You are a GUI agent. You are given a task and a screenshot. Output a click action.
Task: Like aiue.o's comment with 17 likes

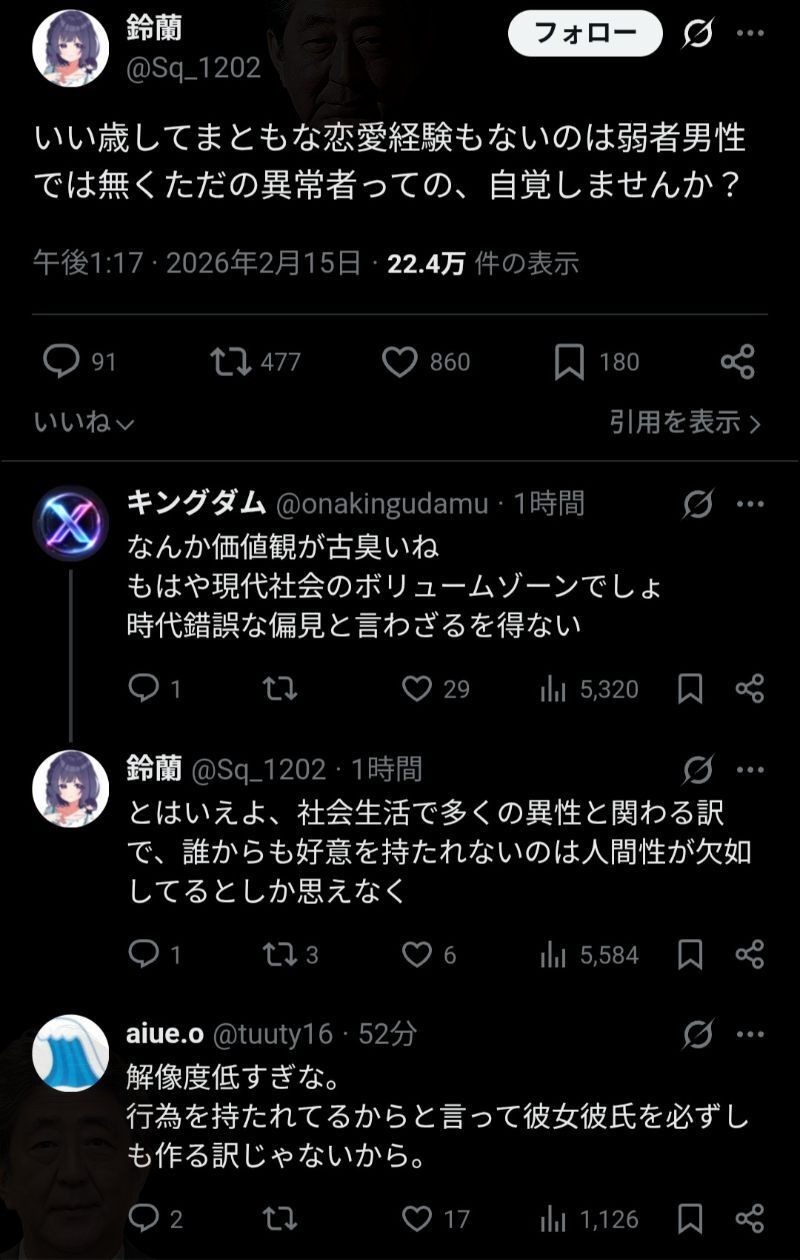pyautogui.click(x=416, y=1218)
